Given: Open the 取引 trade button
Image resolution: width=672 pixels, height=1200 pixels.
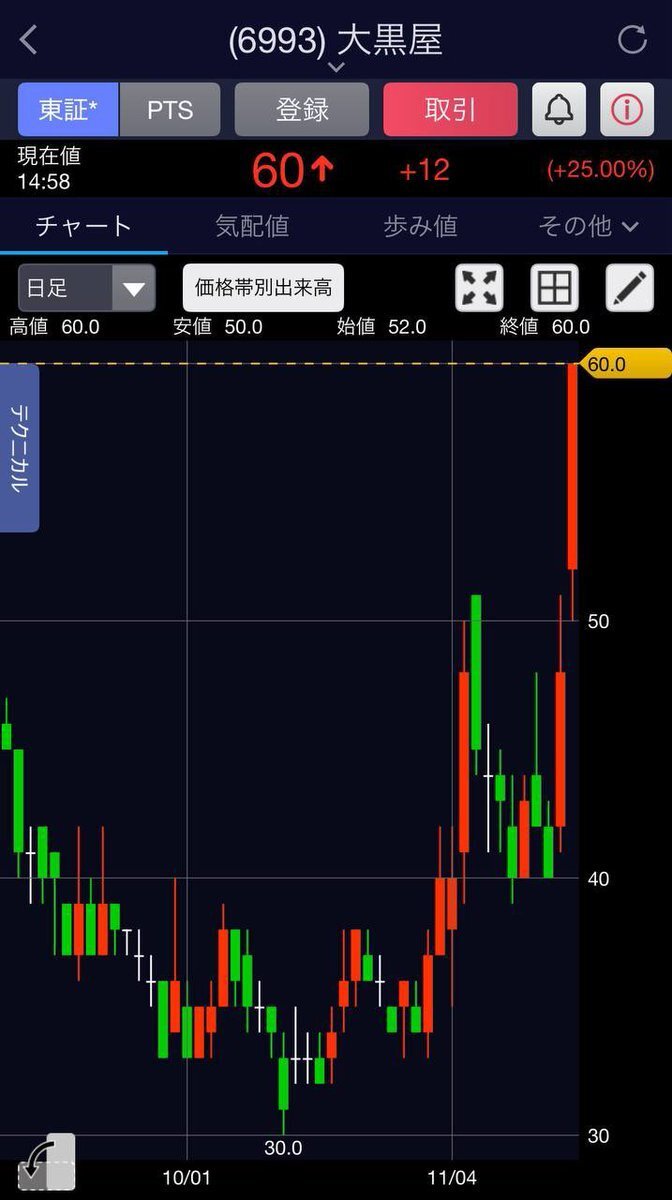Looking at the screenshot, I should click(x=450, y=109).
